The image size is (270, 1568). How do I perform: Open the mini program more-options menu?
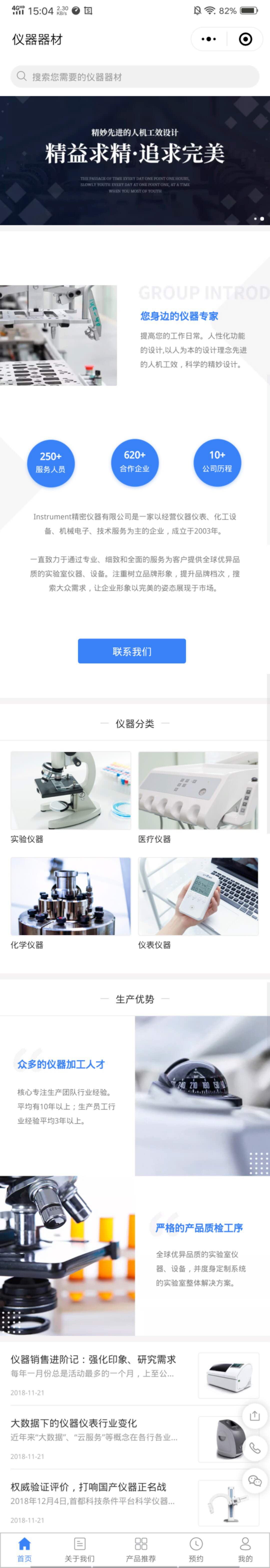point(208,39)
